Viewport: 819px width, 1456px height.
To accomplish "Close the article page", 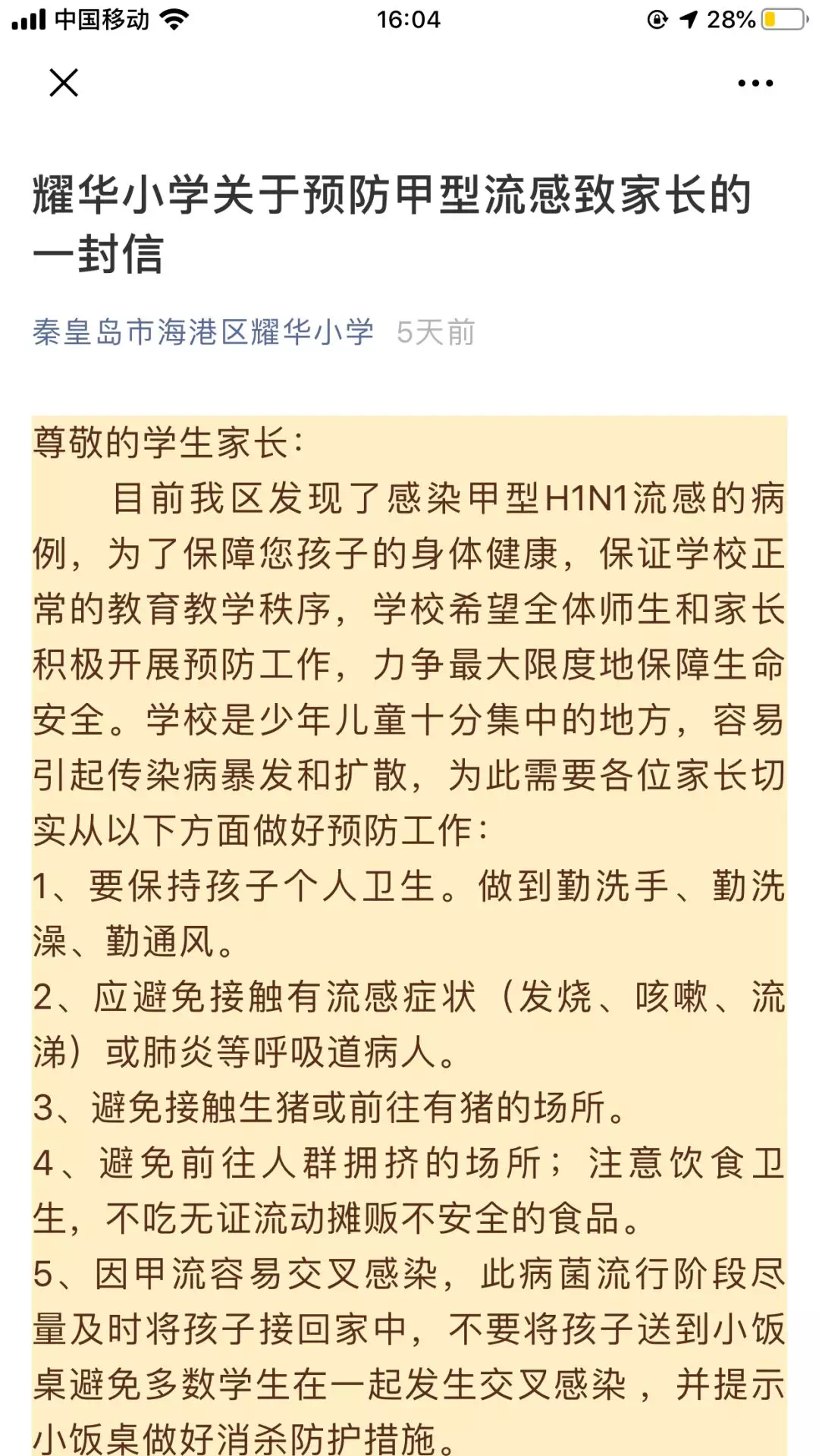I will (x=64, y=83).
